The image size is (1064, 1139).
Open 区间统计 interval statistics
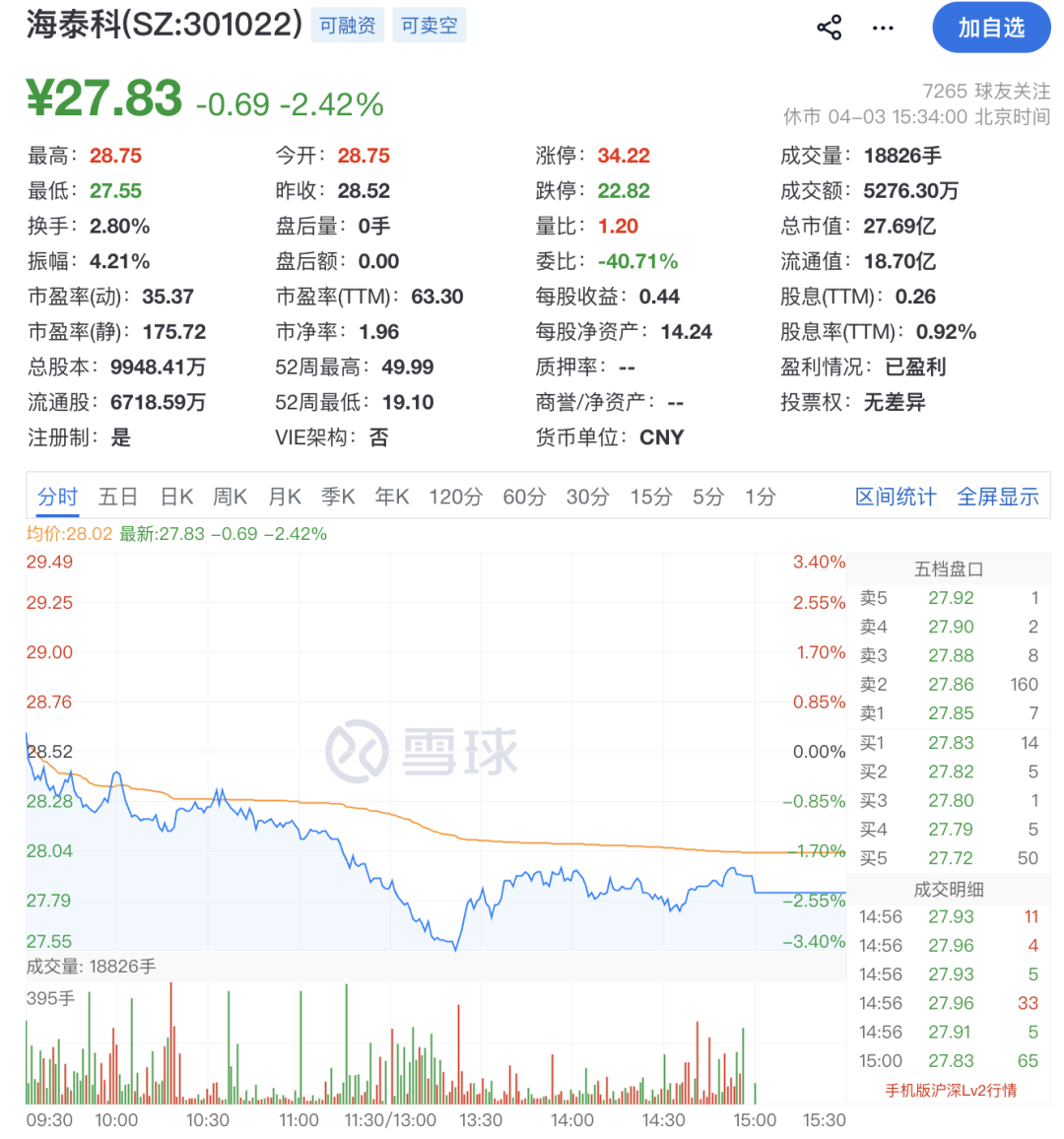tap(895, 497)
